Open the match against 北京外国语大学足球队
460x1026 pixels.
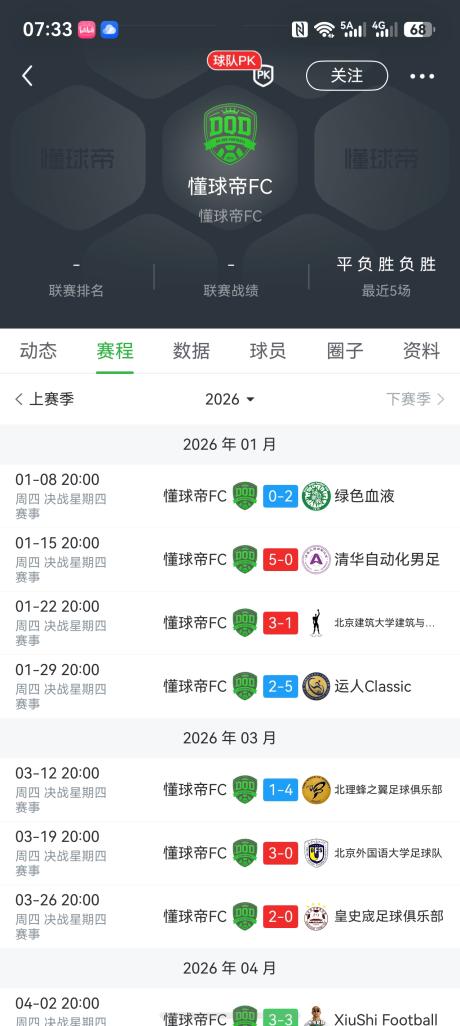[x=230, y=853]
